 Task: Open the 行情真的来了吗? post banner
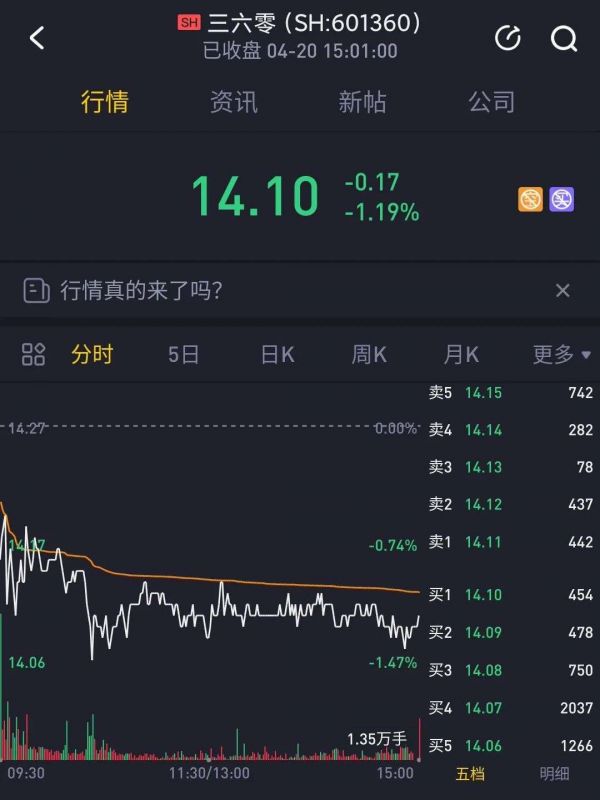coord(140,291)
